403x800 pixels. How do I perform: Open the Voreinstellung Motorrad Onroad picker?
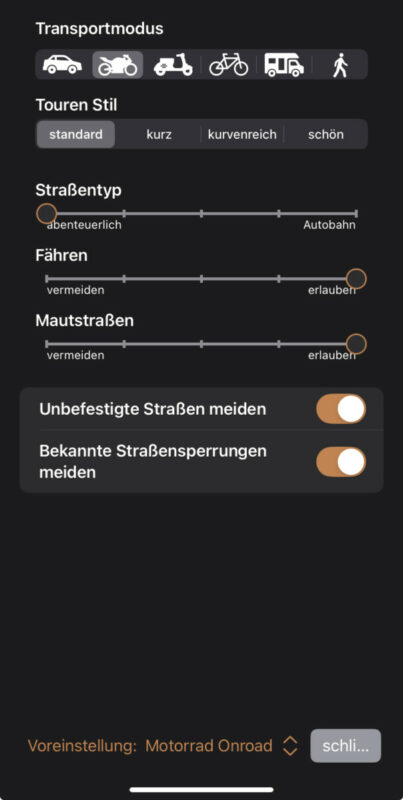coord(163,746)
